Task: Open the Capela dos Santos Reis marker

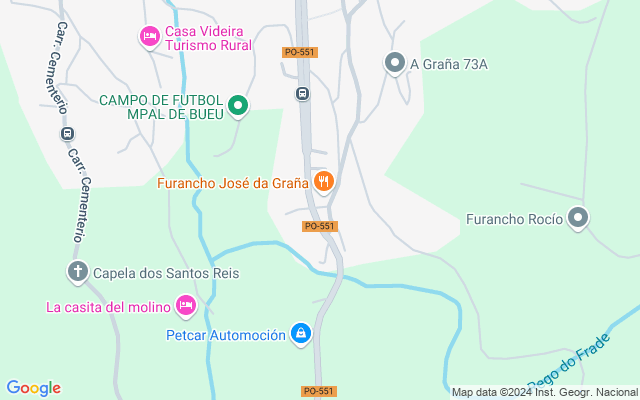Action: (x=78, y=271)
